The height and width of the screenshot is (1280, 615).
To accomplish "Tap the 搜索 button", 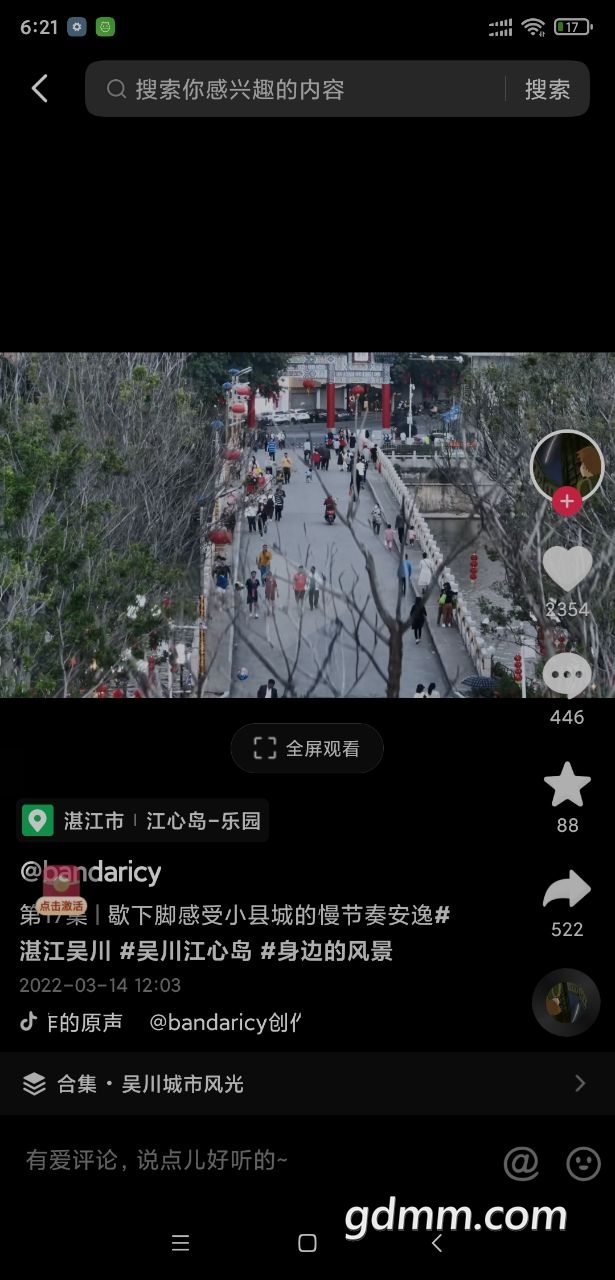I will coord(547,89).
